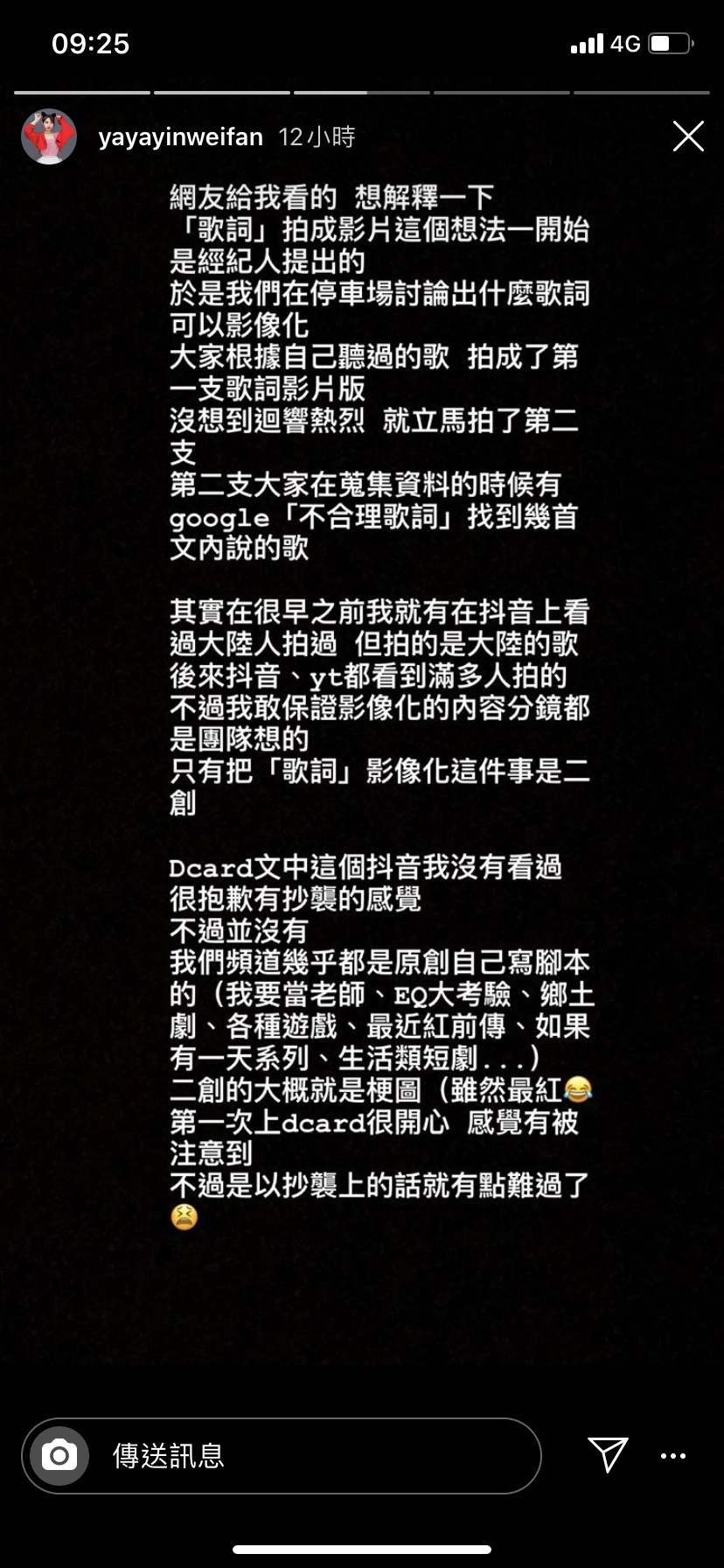Tap the 傳送訊息 message field
Image resolution: width=724 pixels, height=1568 pixels.
point(315,1456)
